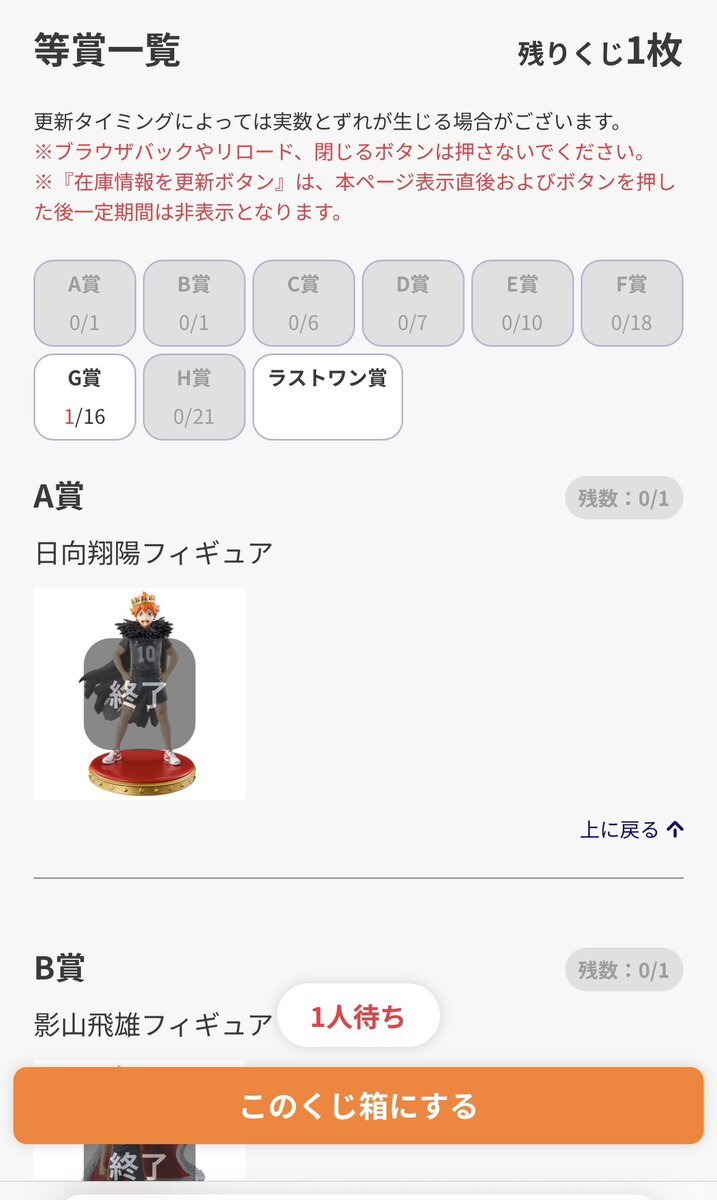The image size is (717, 1200).
Task: Open the 日向翔陽フィギュア image
Action: click(x=139, y=694)
